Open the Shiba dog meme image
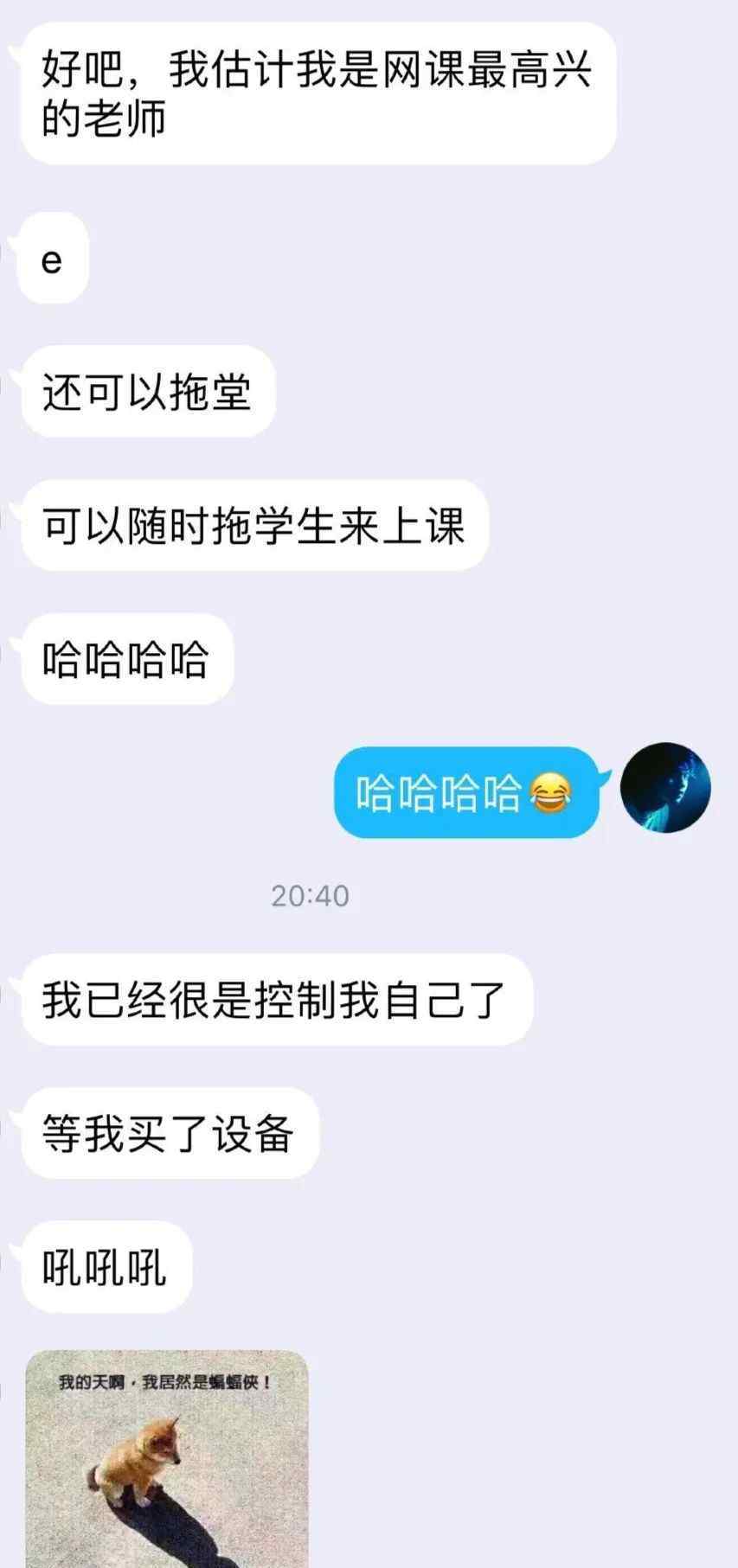Screen dimensions: 738x1568 coord(167,1459)
